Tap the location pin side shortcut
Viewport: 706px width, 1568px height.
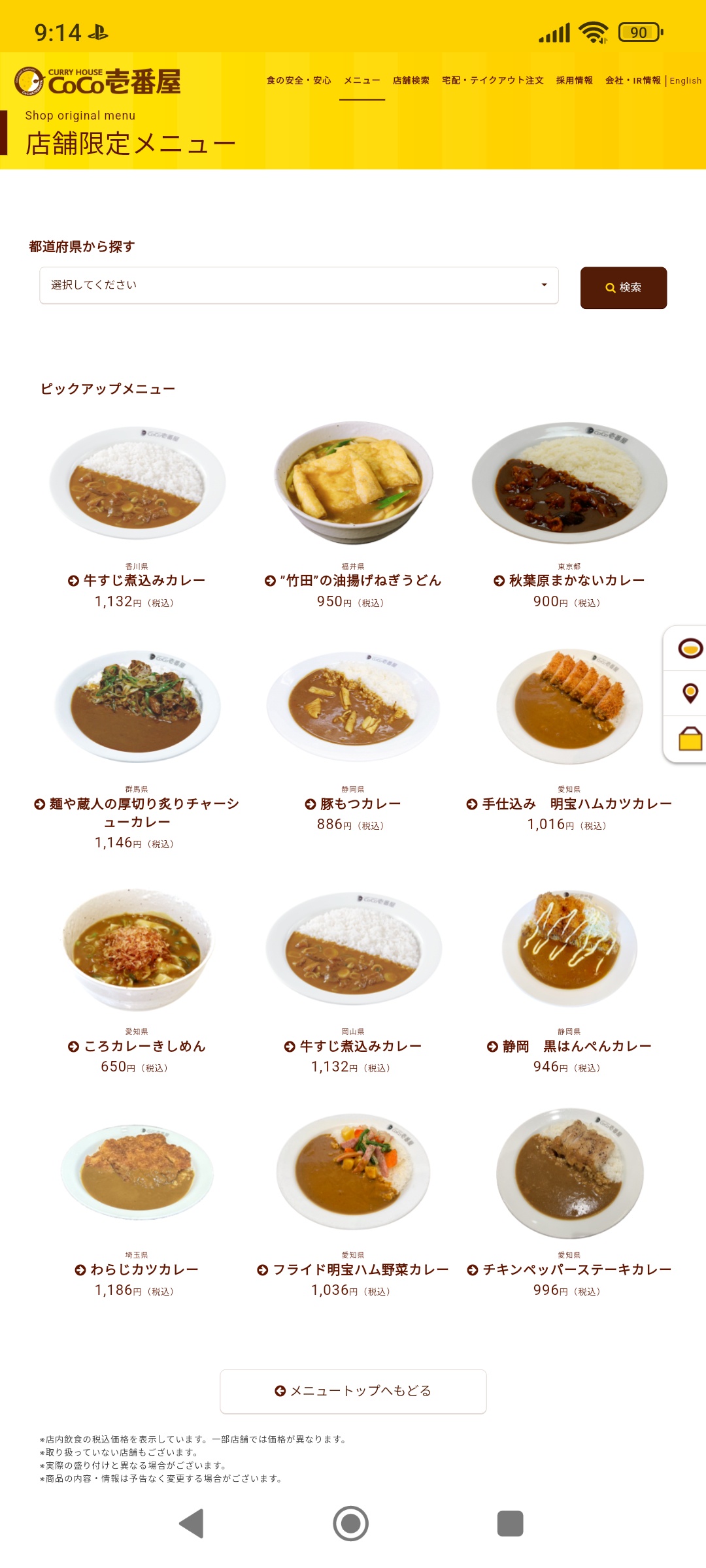(x=690, y=693)
